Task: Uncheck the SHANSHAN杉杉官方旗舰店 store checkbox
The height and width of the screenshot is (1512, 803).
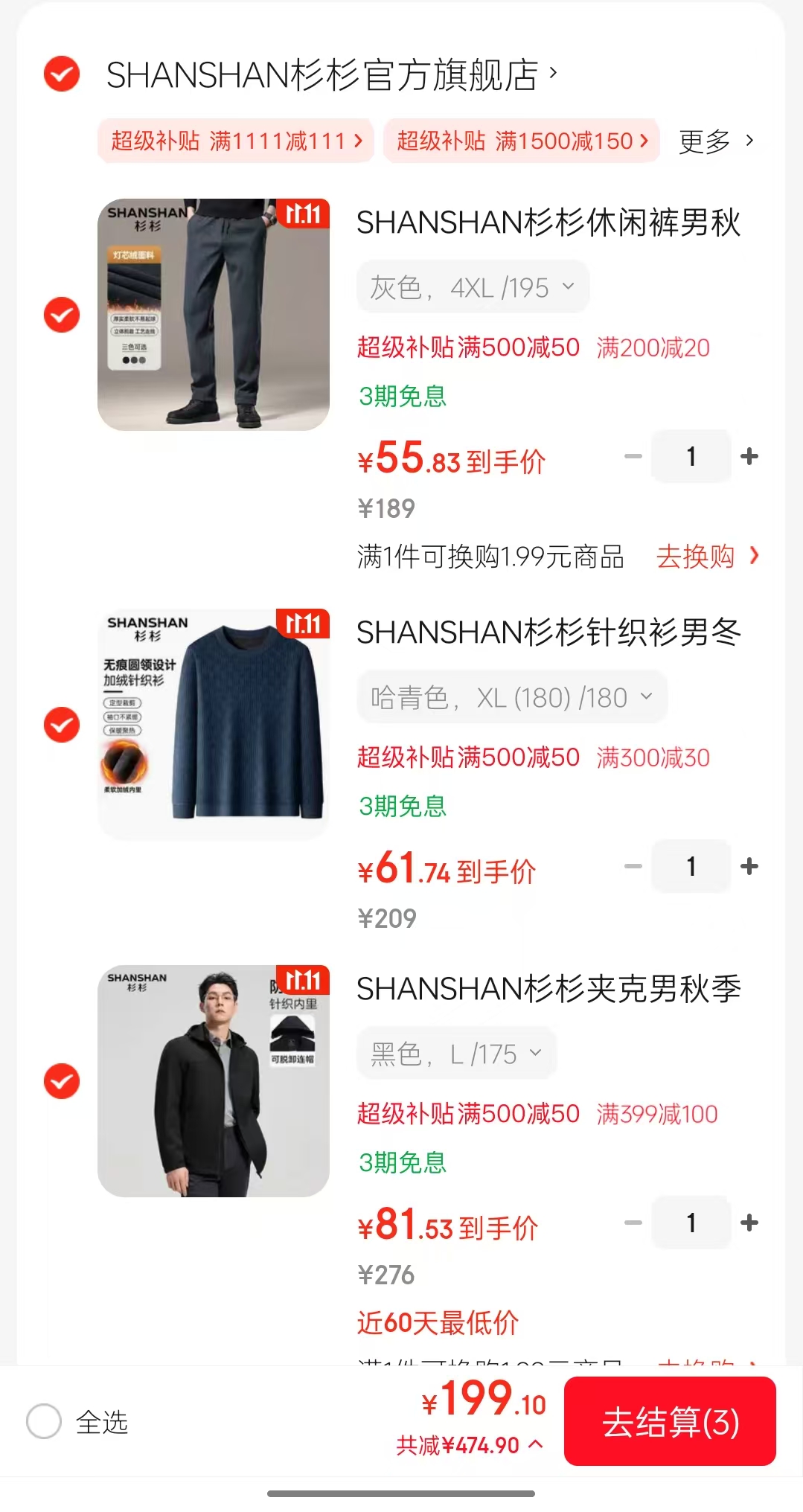Action: 62,74
